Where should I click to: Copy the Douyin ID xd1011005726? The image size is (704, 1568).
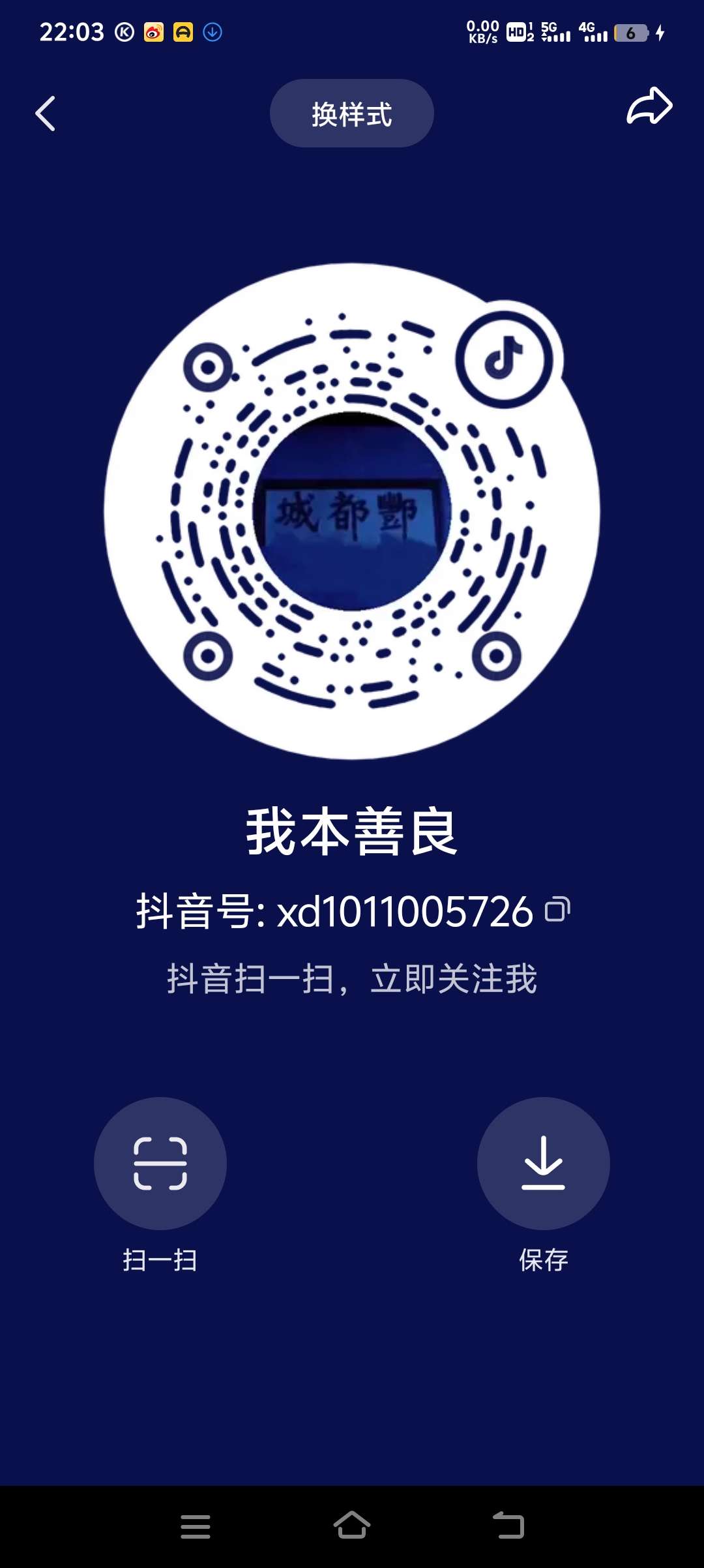point(557,909)
